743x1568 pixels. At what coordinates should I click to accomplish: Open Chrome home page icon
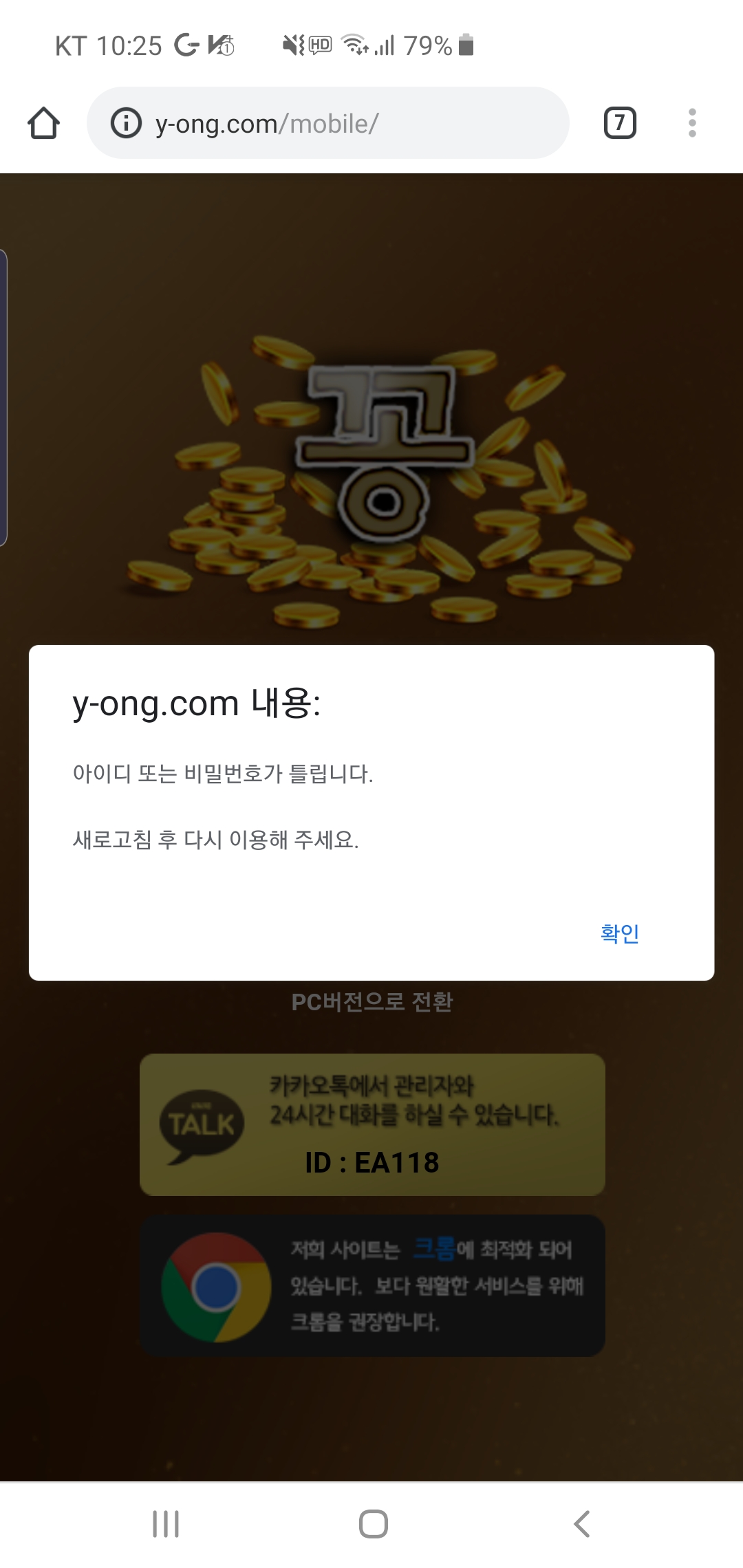43,123
